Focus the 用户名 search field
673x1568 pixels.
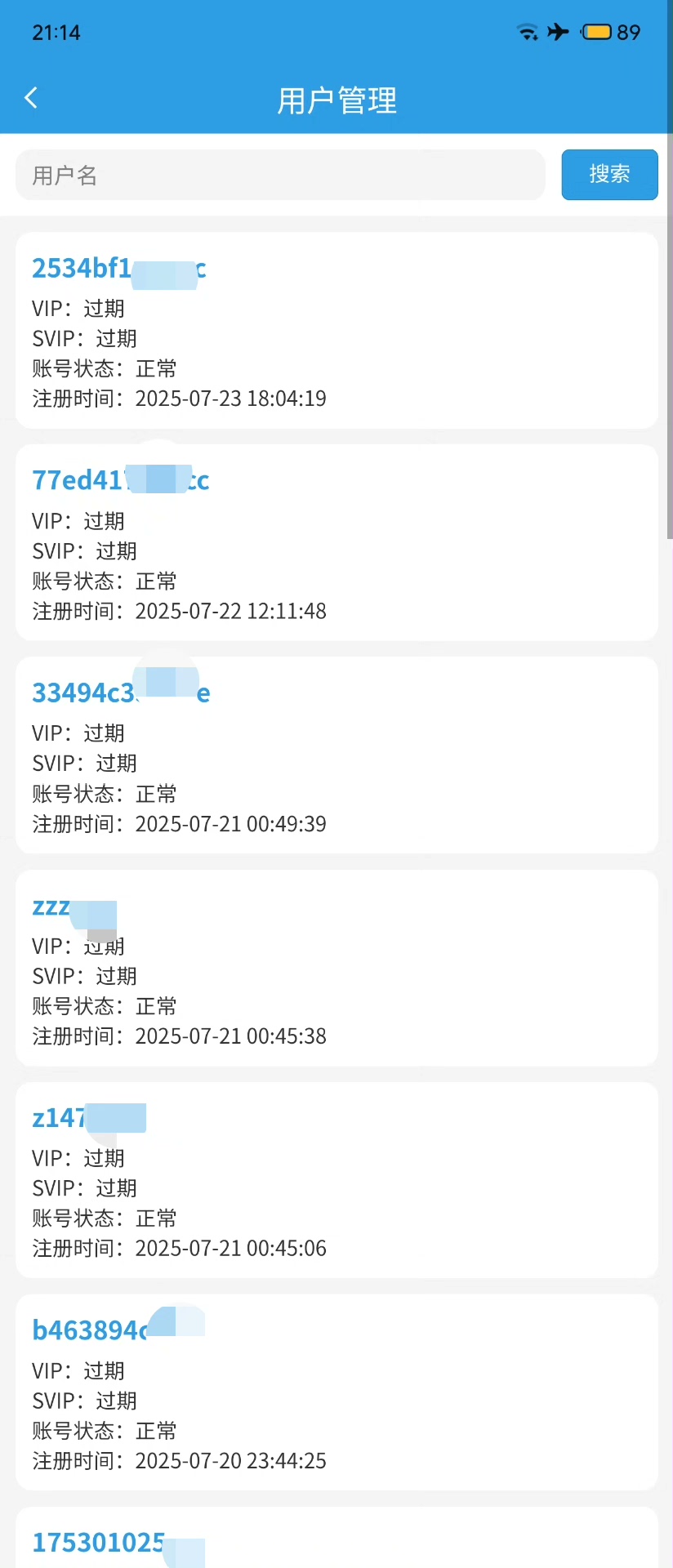[280, 175]
